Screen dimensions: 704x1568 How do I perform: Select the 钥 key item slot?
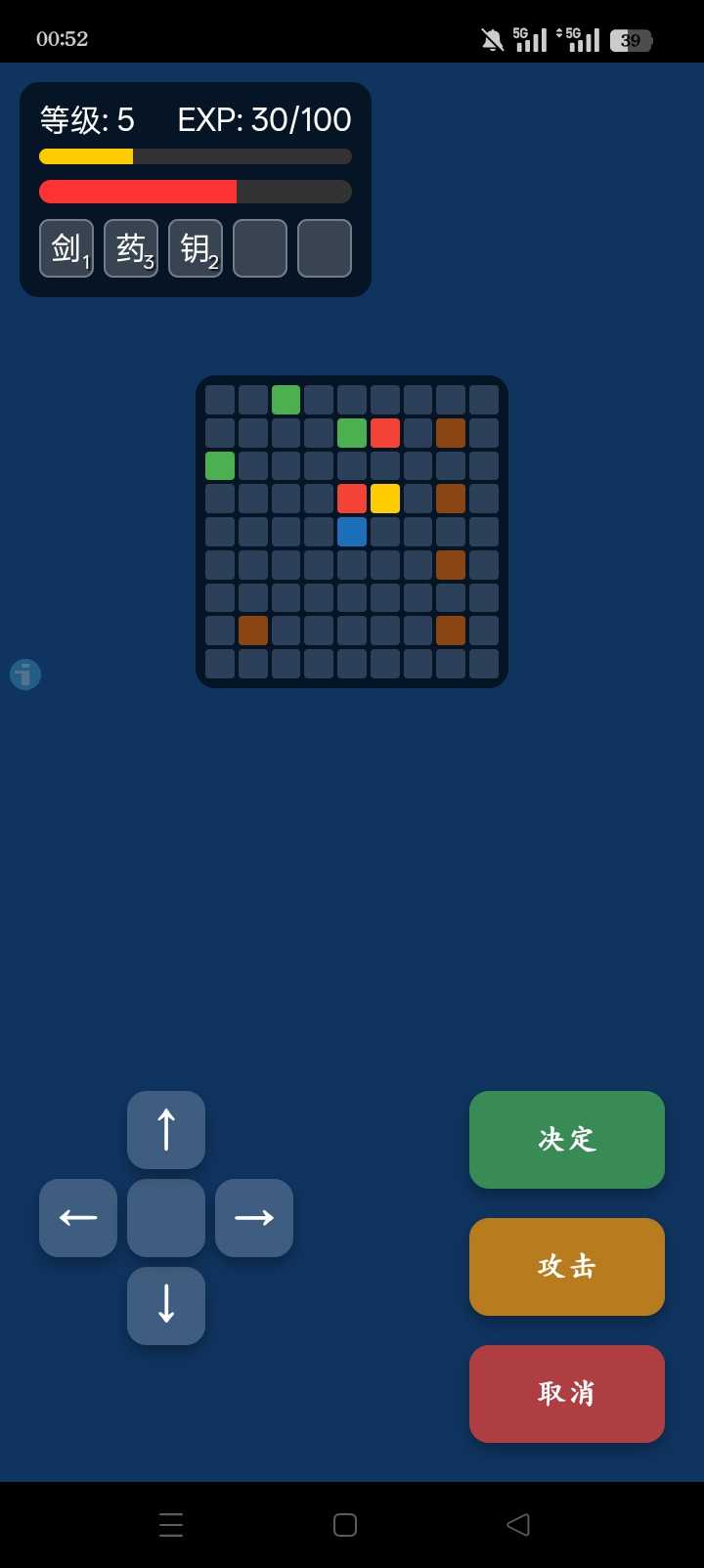click(196, 248)
